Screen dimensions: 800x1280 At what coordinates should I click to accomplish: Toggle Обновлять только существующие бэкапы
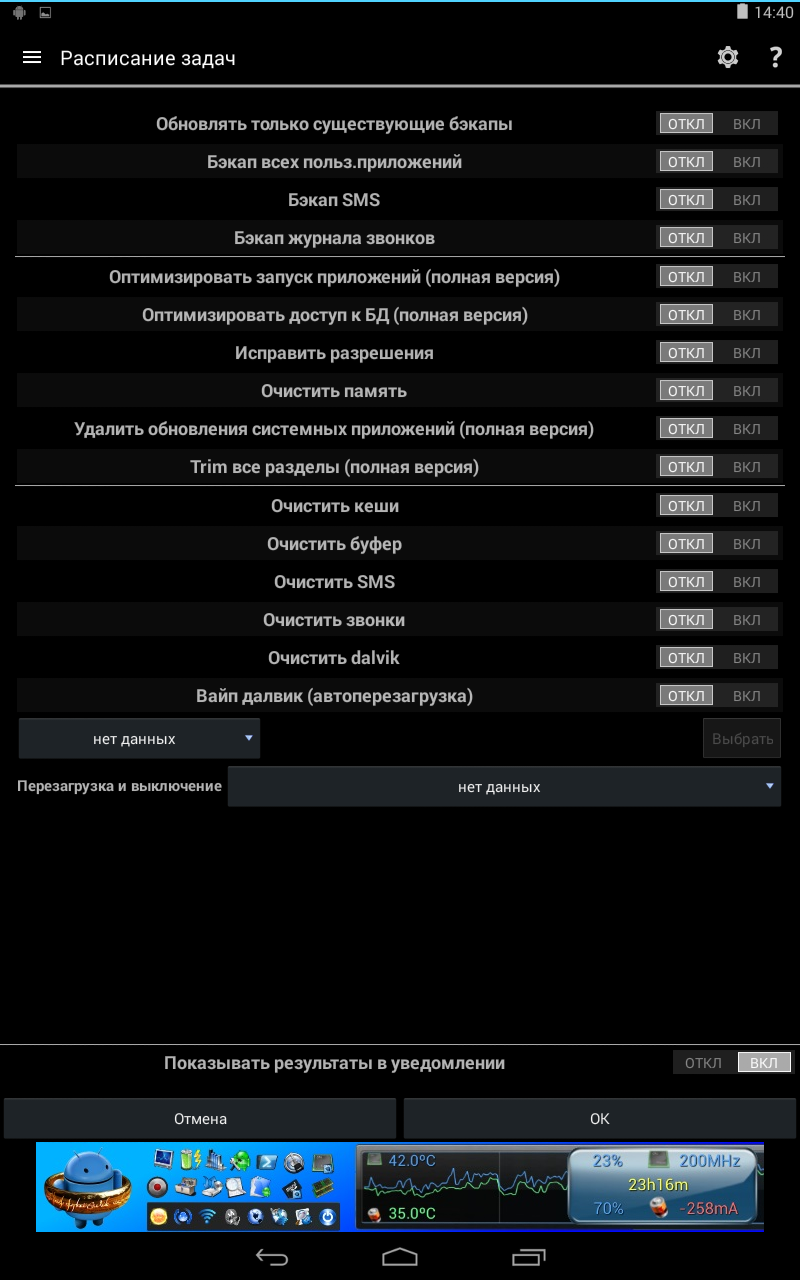point(717,124)
